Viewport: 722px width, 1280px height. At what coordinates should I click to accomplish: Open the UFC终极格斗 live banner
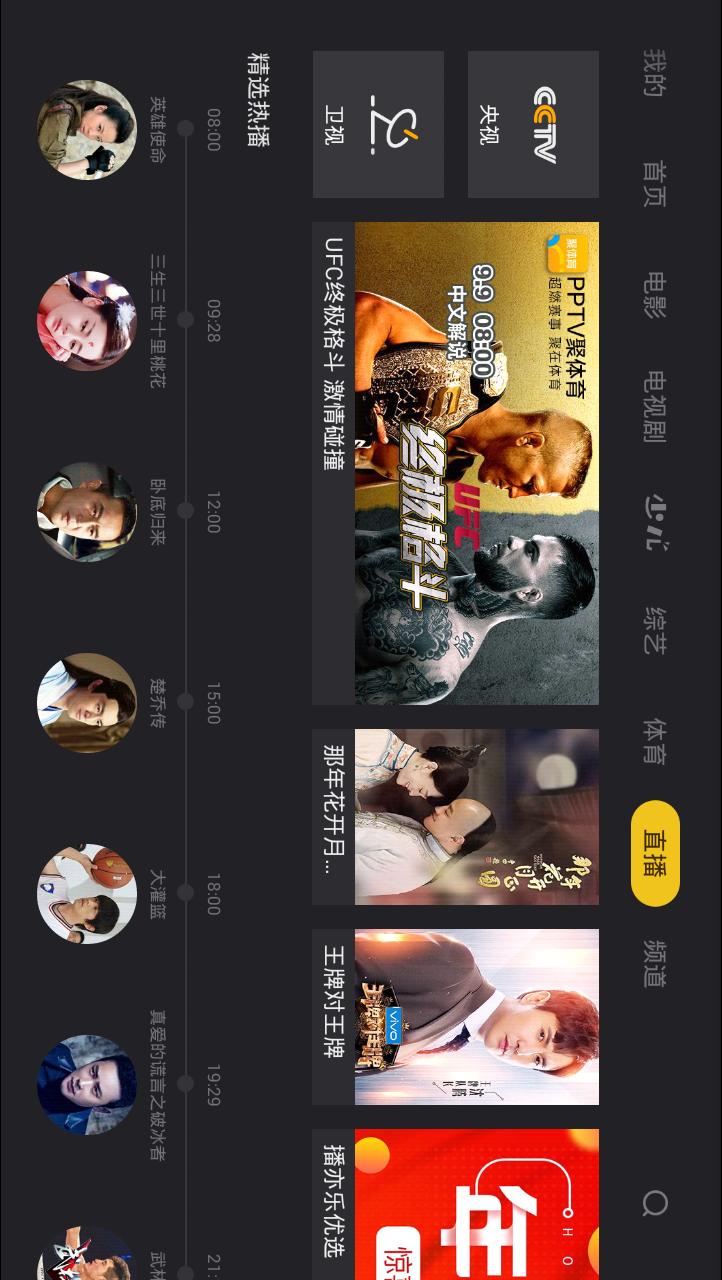456,463
